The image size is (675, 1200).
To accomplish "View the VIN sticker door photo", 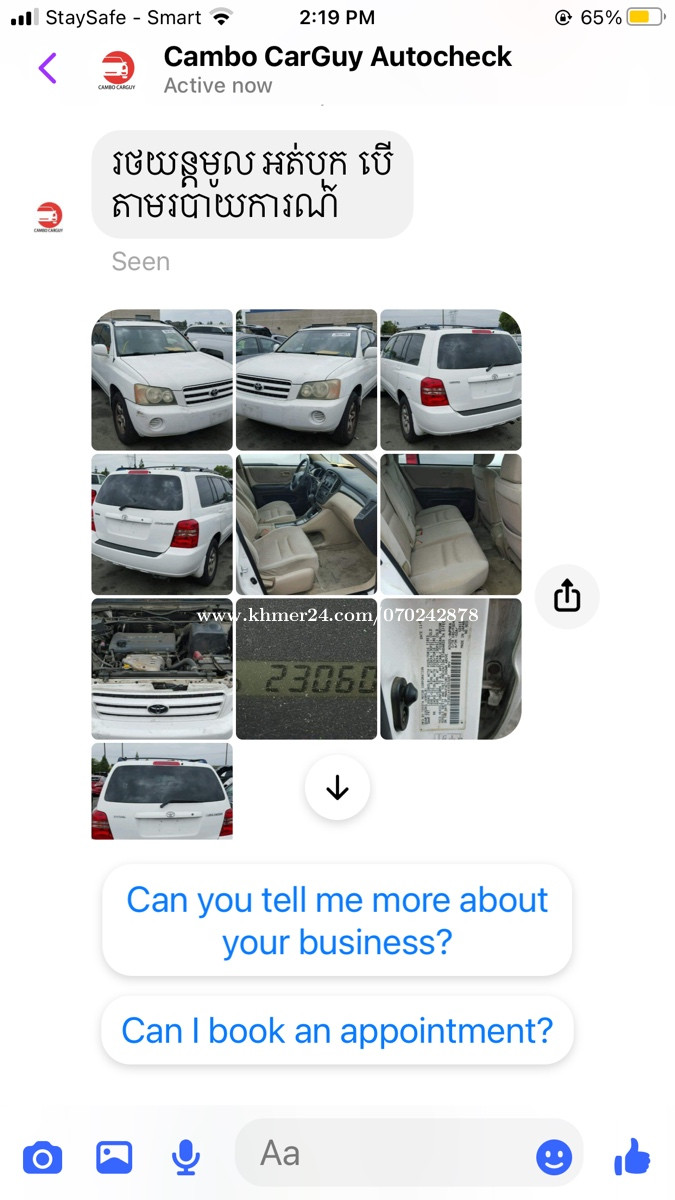I will click(451, 669).
